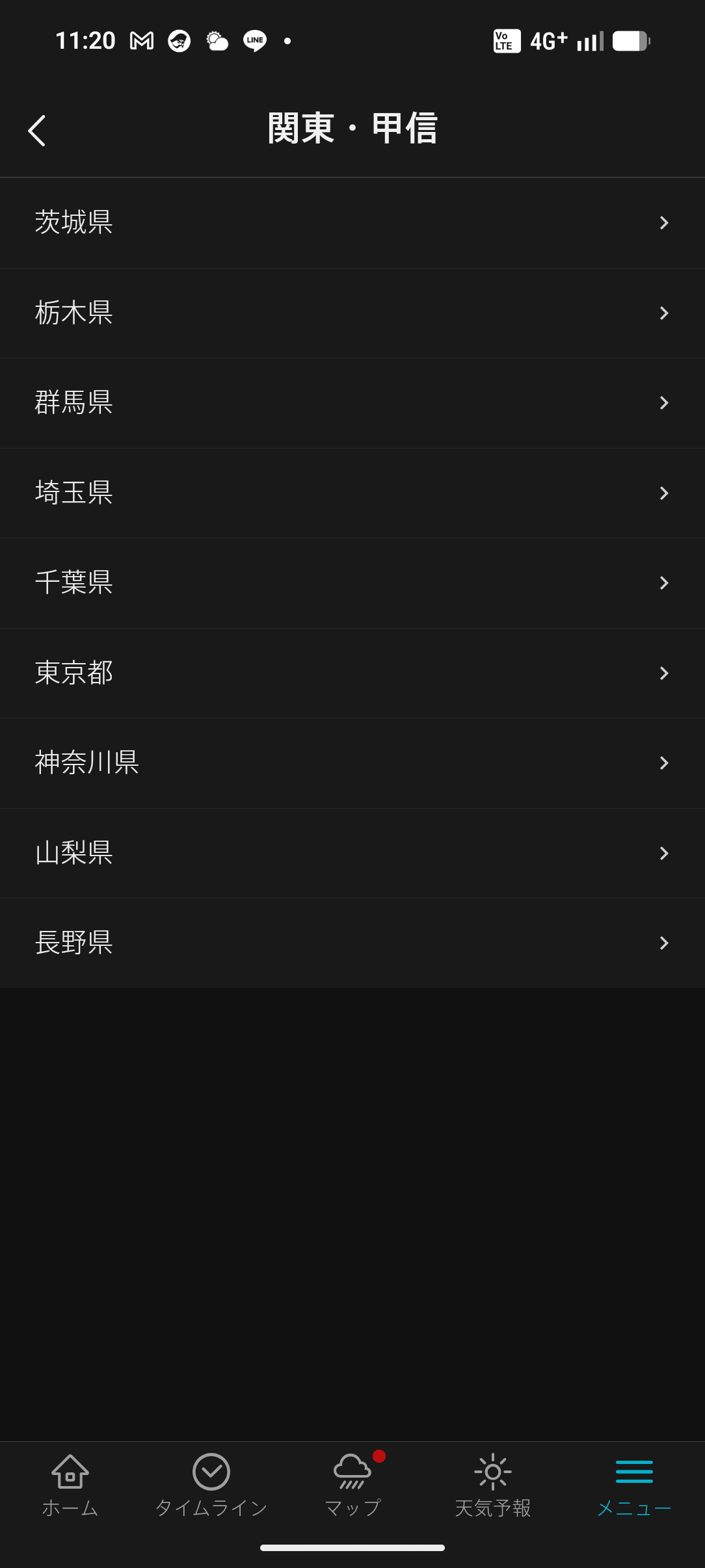Go back using the top-left arrow
Viewport: 705px width, 1568px height.
click(37, 131)
